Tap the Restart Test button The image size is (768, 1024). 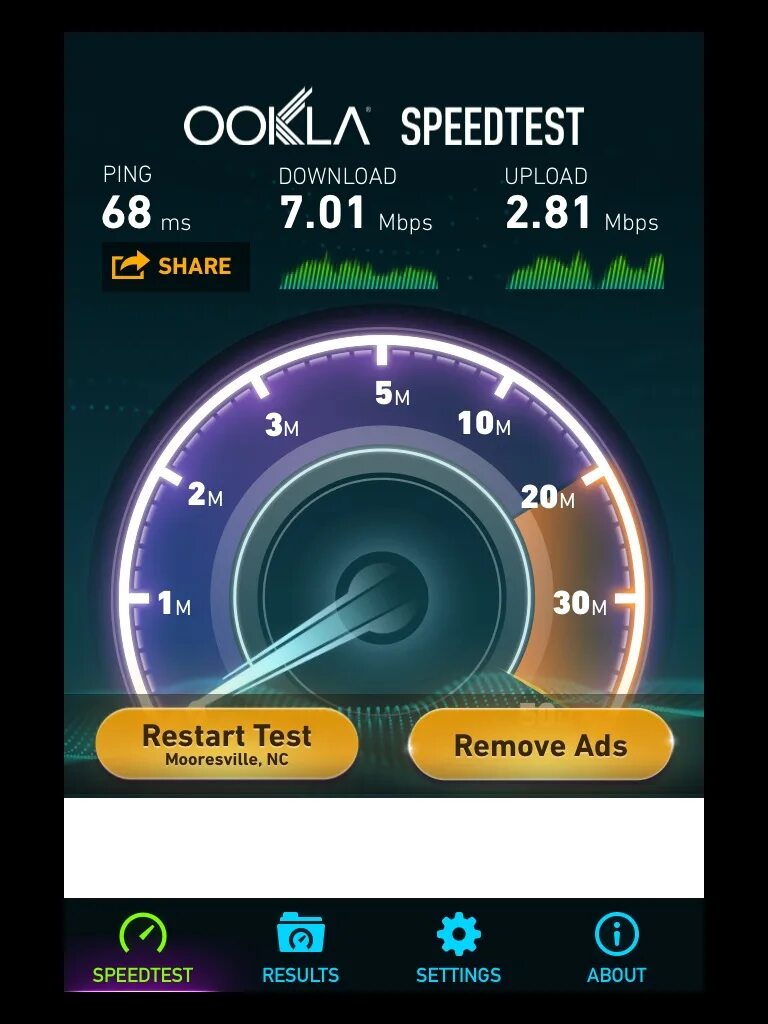(x=227, y=744)
